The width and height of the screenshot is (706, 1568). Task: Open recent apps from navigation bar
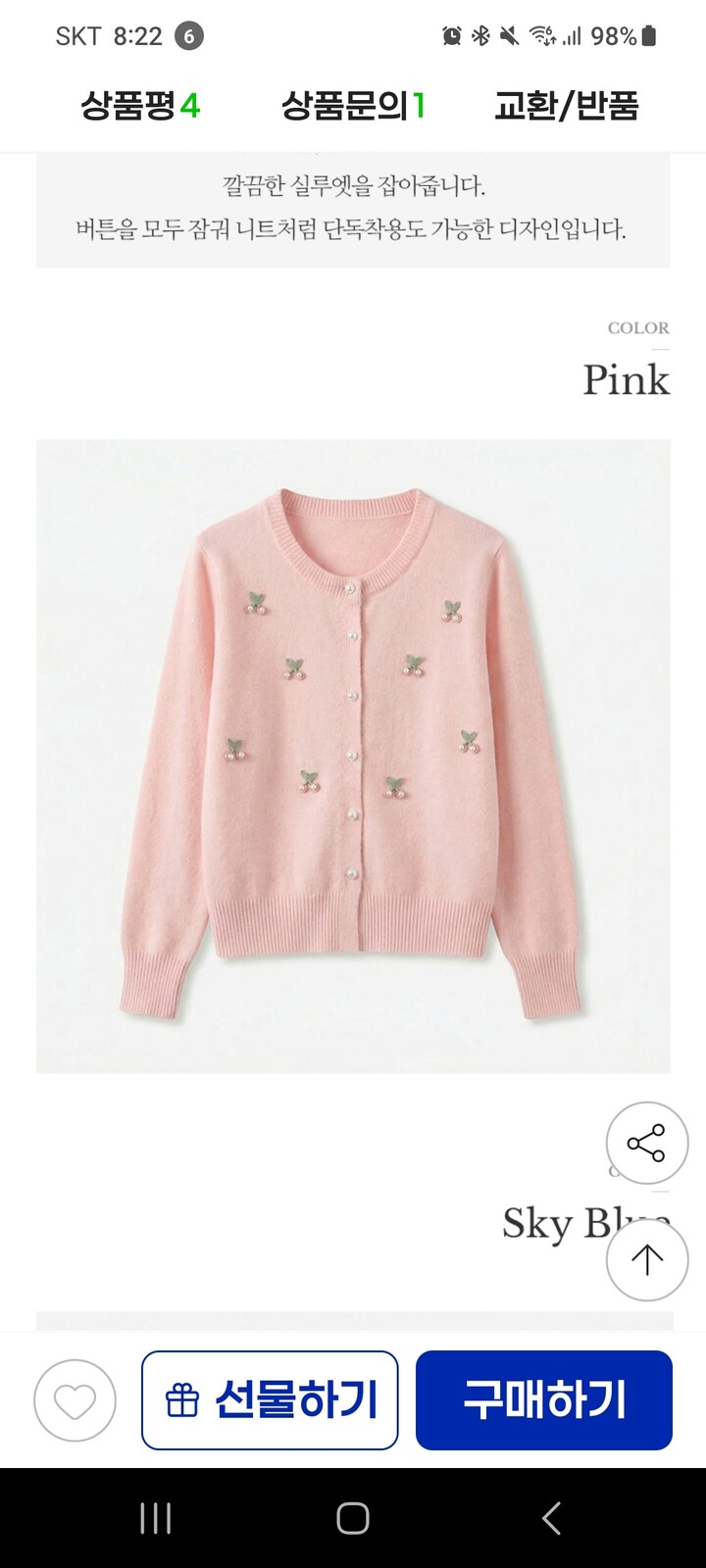point(155,1518)
